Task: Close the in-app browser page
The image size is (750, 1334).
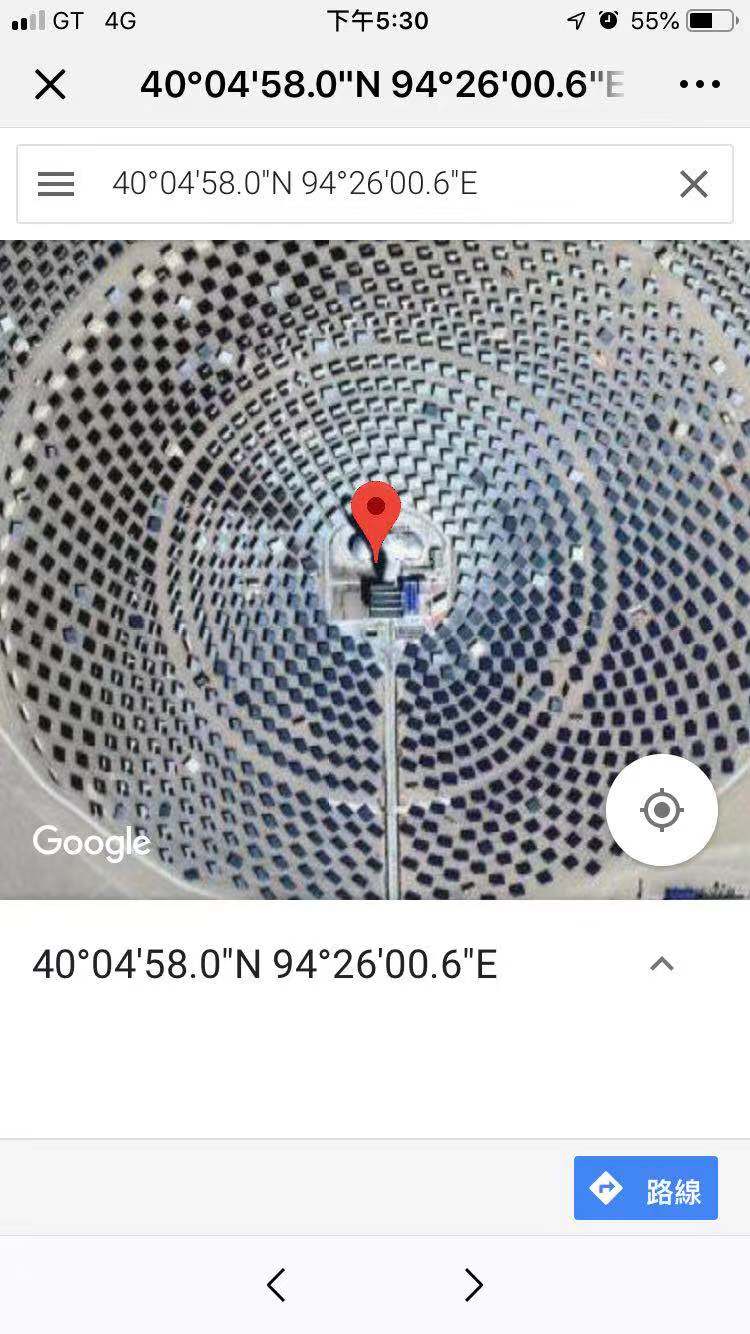Action: (x=50, y=85)
